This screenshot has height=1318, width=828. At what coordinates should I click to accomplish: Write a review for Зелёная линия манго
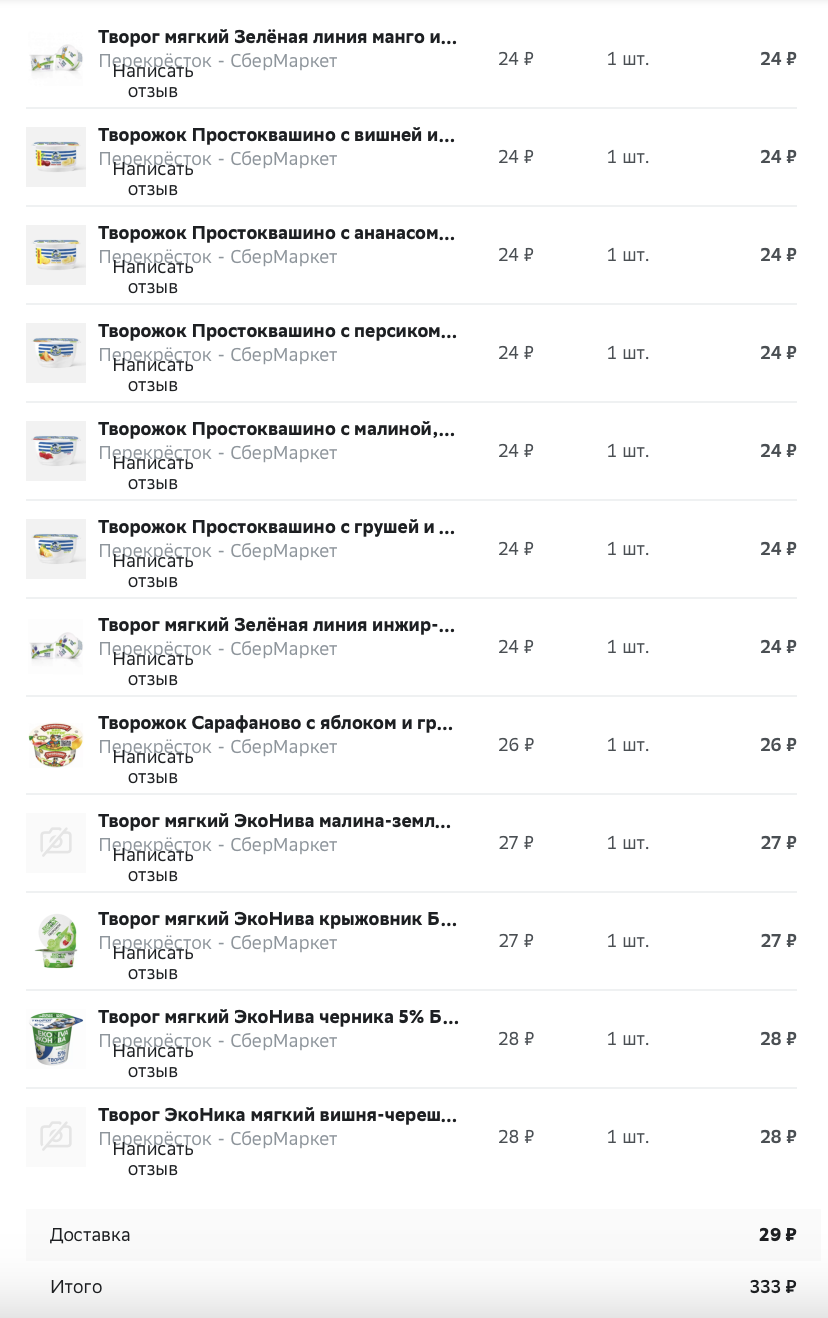tap(153, 81)
